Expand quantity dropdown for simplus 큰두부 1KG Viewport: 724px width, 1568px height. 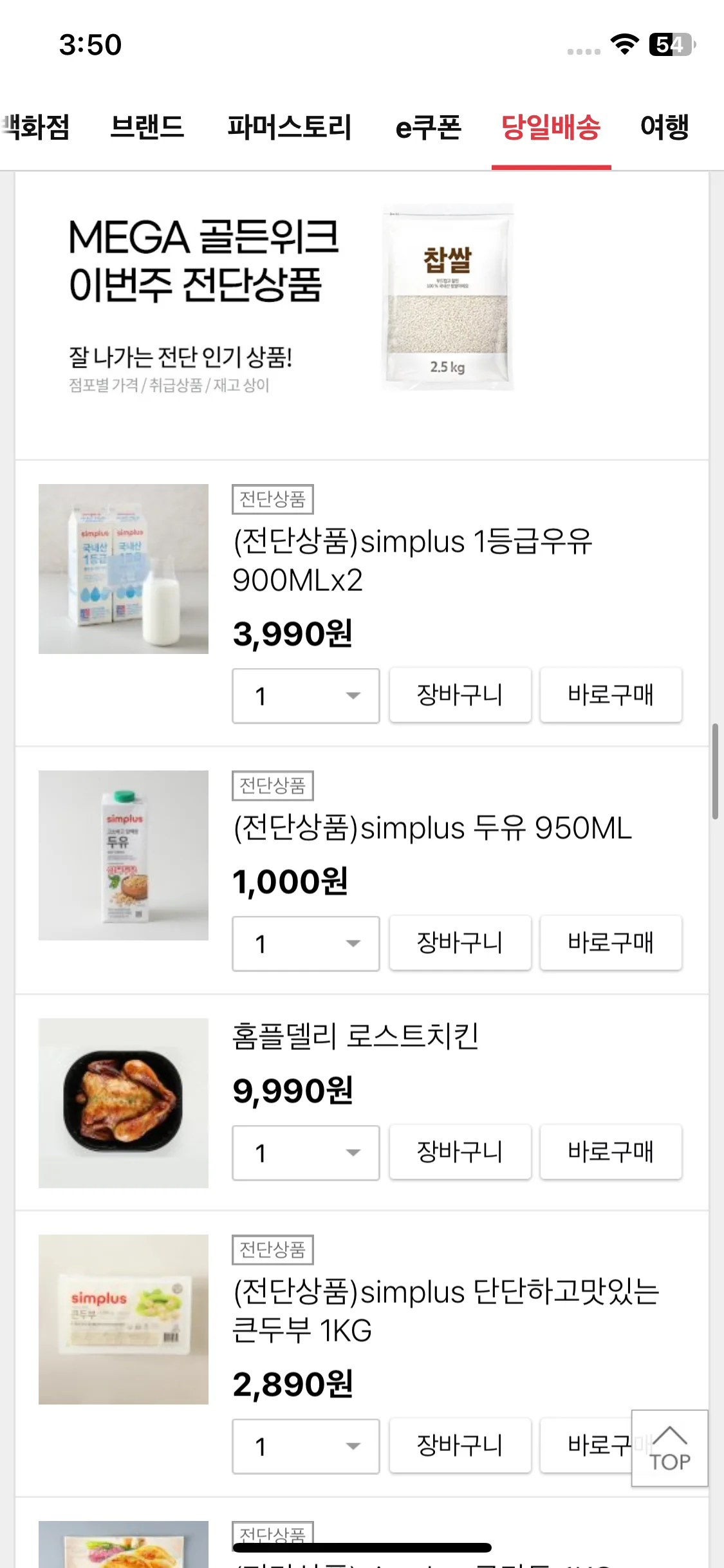click(306, 1446)
